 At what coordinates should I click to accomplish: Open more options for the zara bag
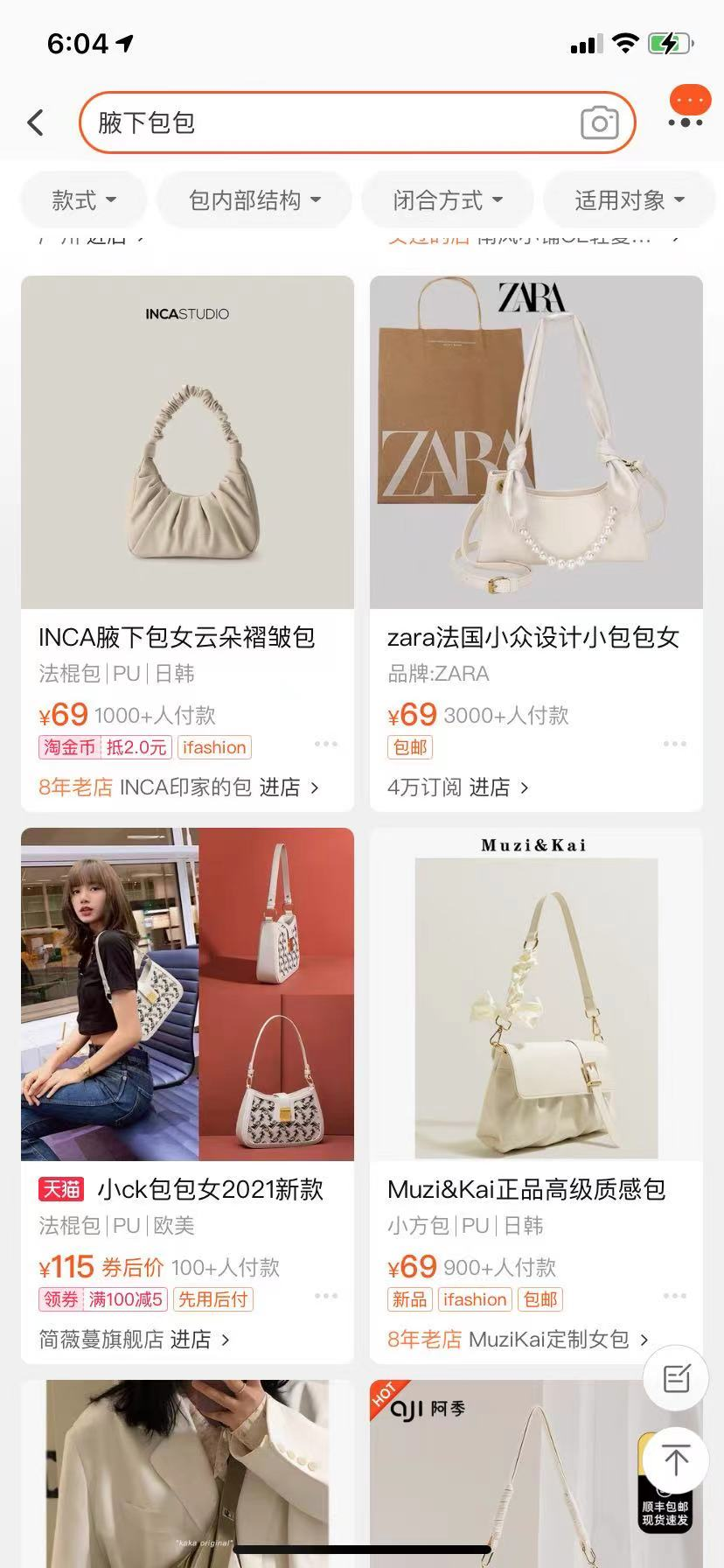[x=674, y=744]
